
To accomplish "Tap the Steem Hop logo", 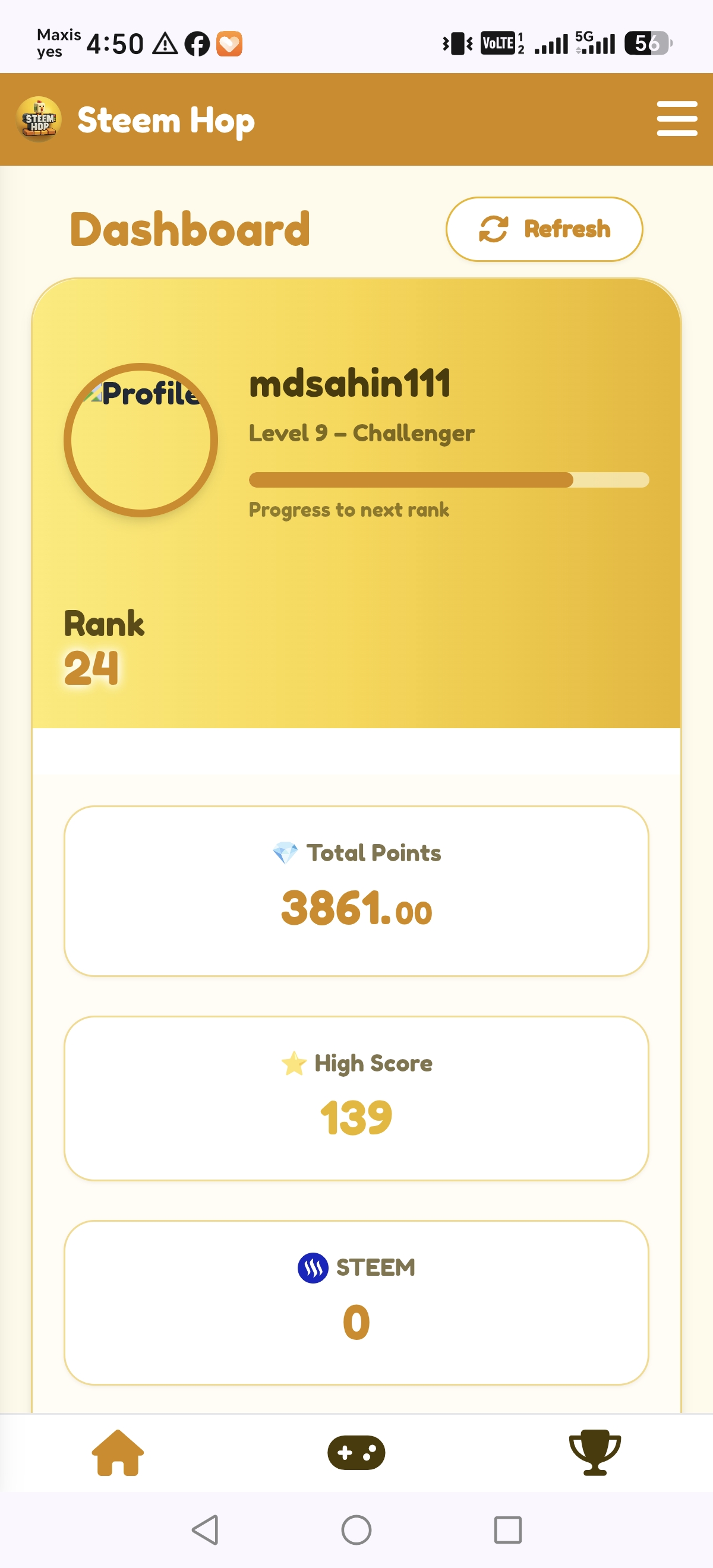I will pyautogui.click(x=39, y=119).
